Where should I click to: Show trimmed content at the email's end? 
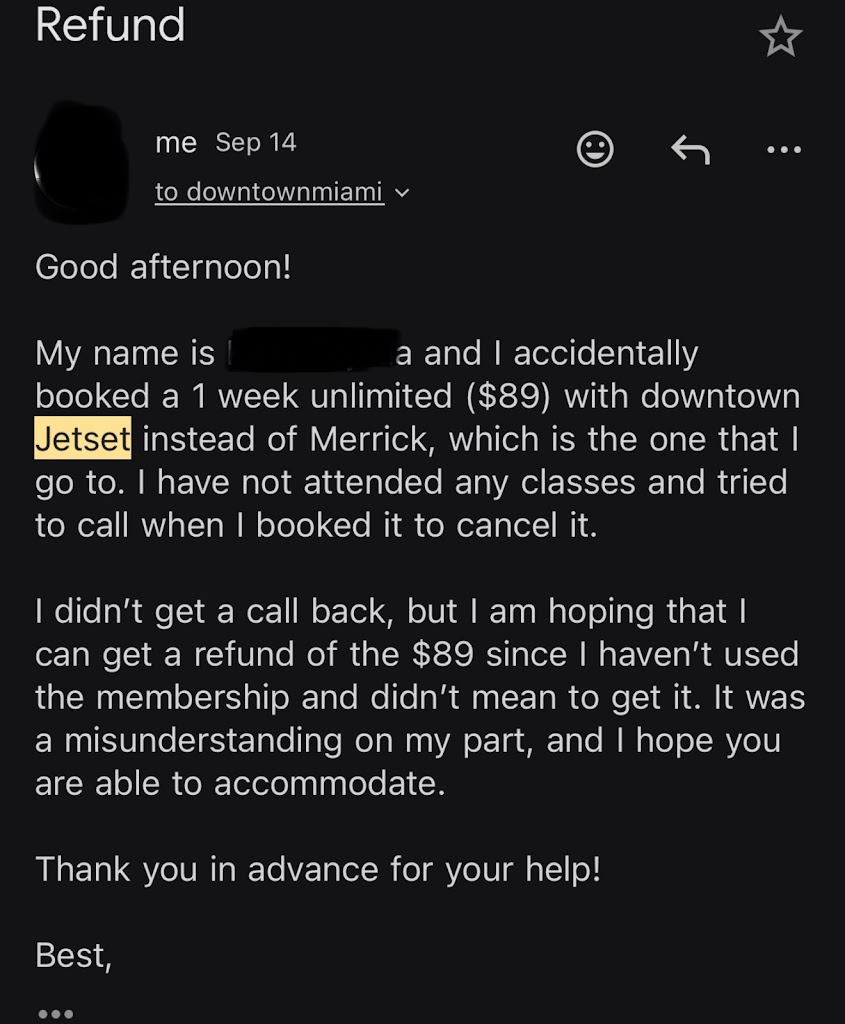click(x=55, y=1013)
